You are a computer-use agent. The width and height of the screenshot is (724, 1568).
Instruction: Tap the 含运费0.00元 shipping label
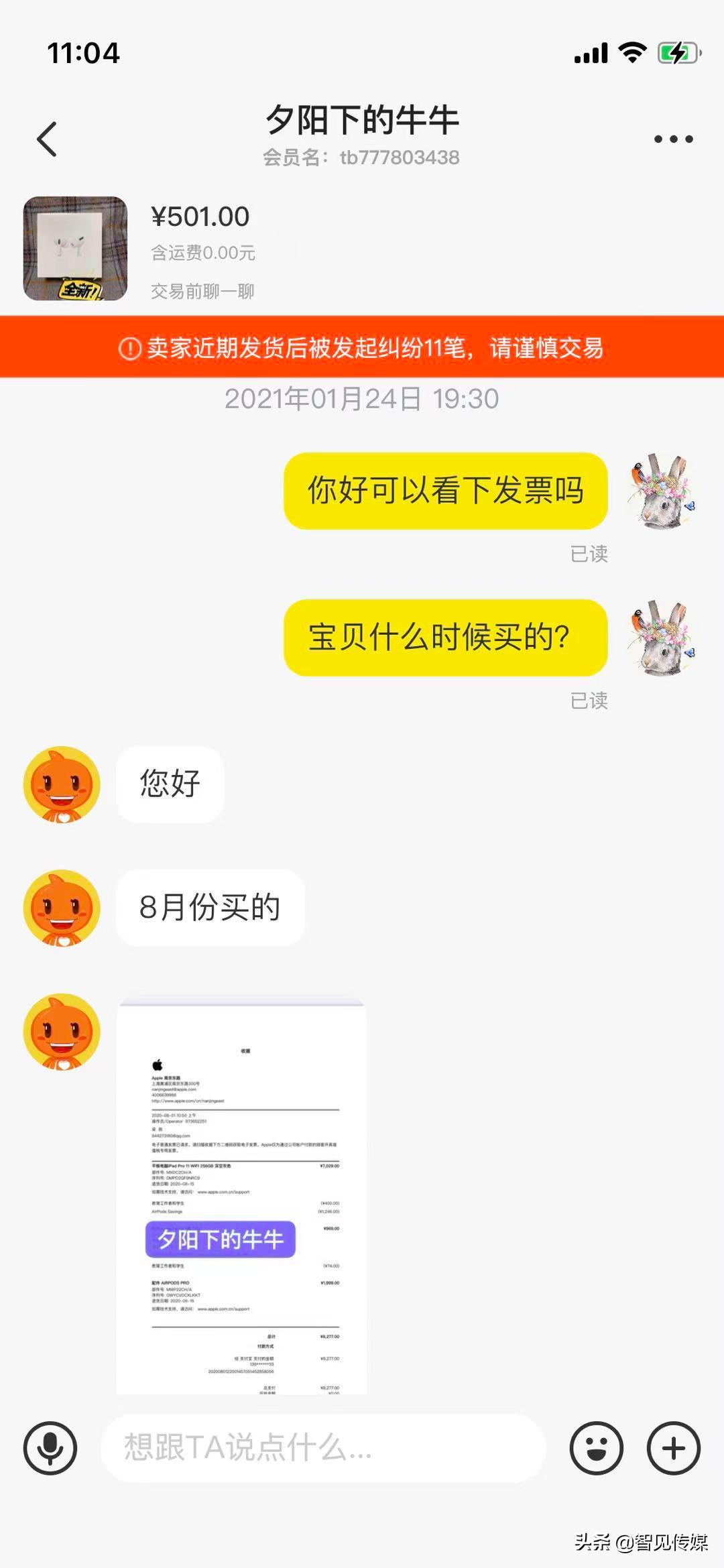tap(204, 253)
